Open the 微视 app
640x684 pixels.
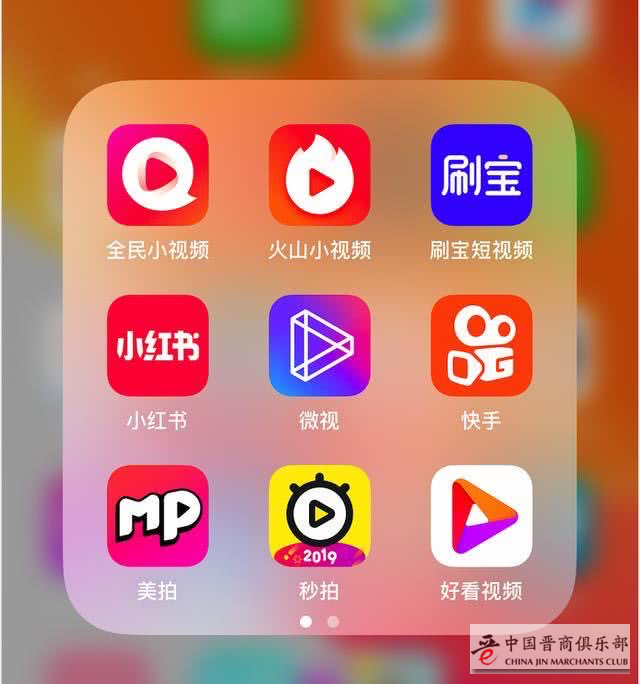(320, 345)
